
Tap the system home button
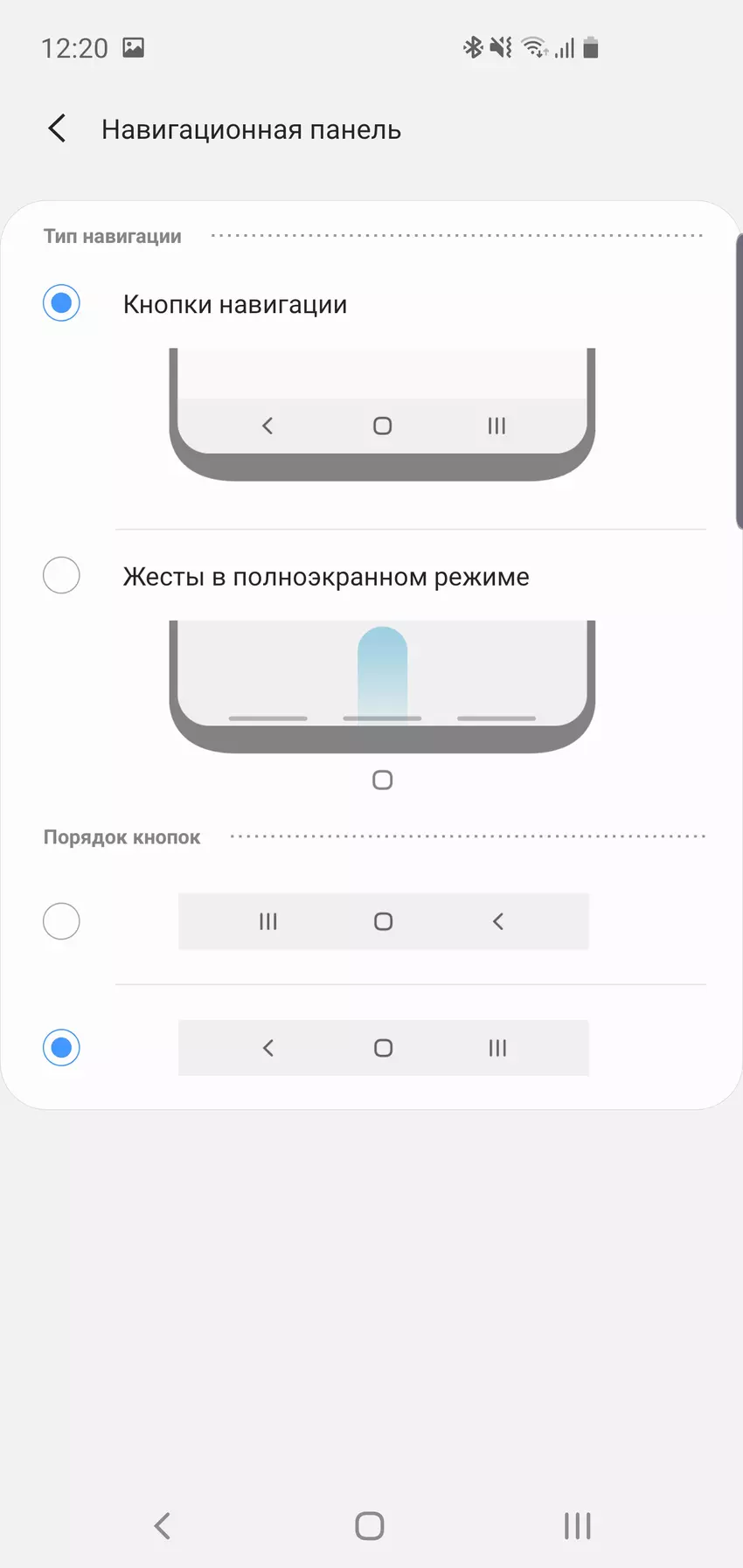point(370,1526)
